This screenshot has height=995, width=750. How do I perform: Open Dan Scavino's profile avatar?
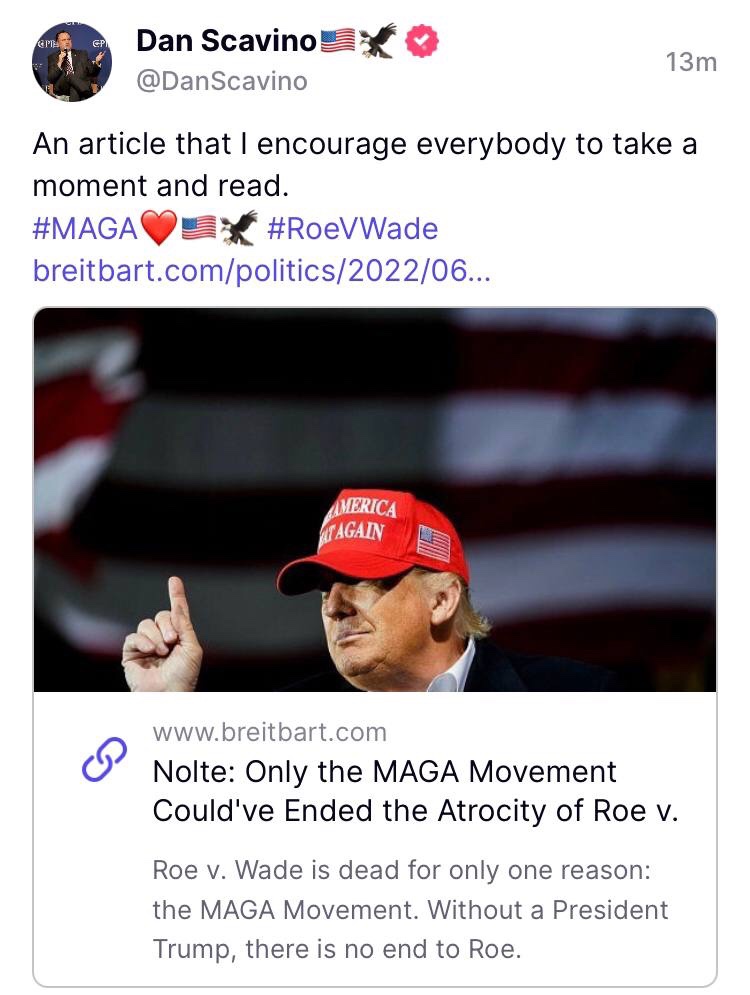[x=73, y=62]
